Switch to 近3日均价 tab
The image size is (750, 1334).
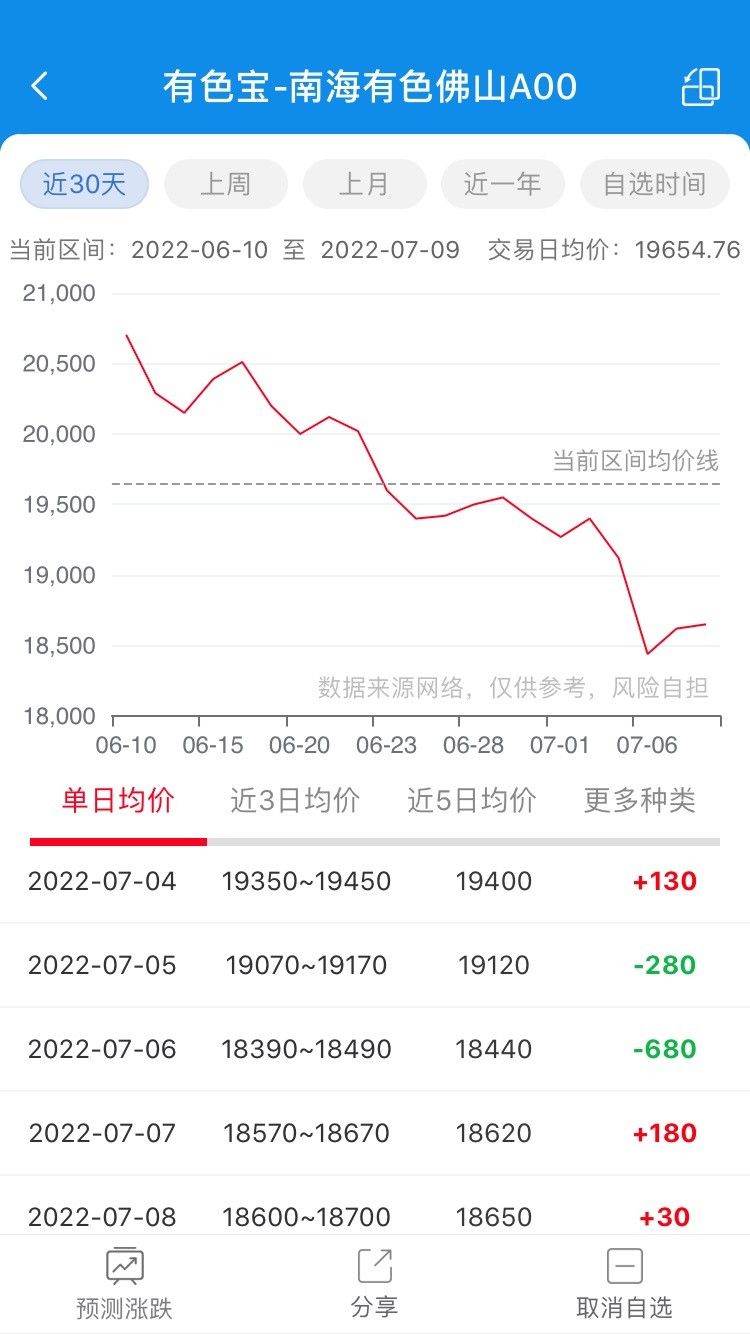(x=295, y=800)
